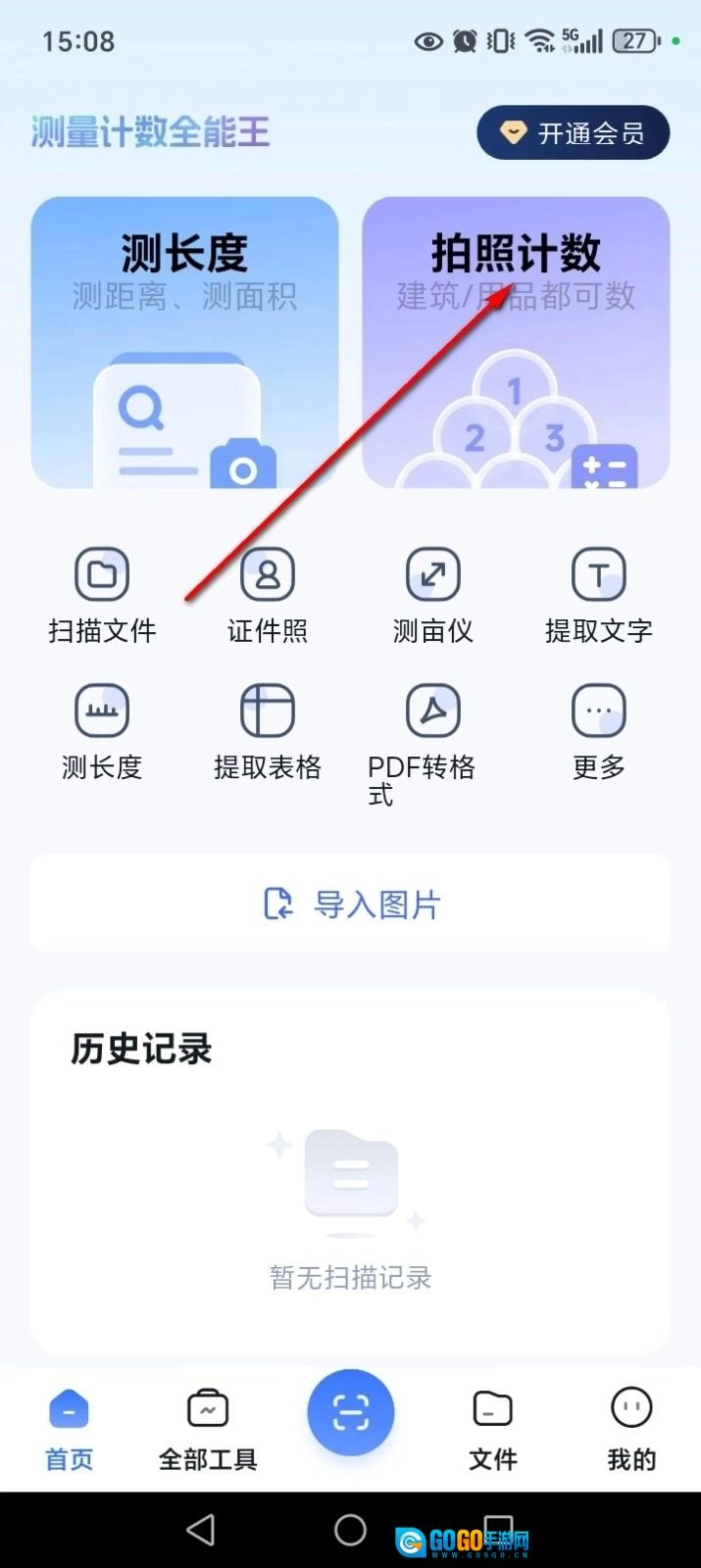The width and height of the screenshot is (701, 1568).
Task: Open the 测长度 measurement card
Action: tap(184, 342)
